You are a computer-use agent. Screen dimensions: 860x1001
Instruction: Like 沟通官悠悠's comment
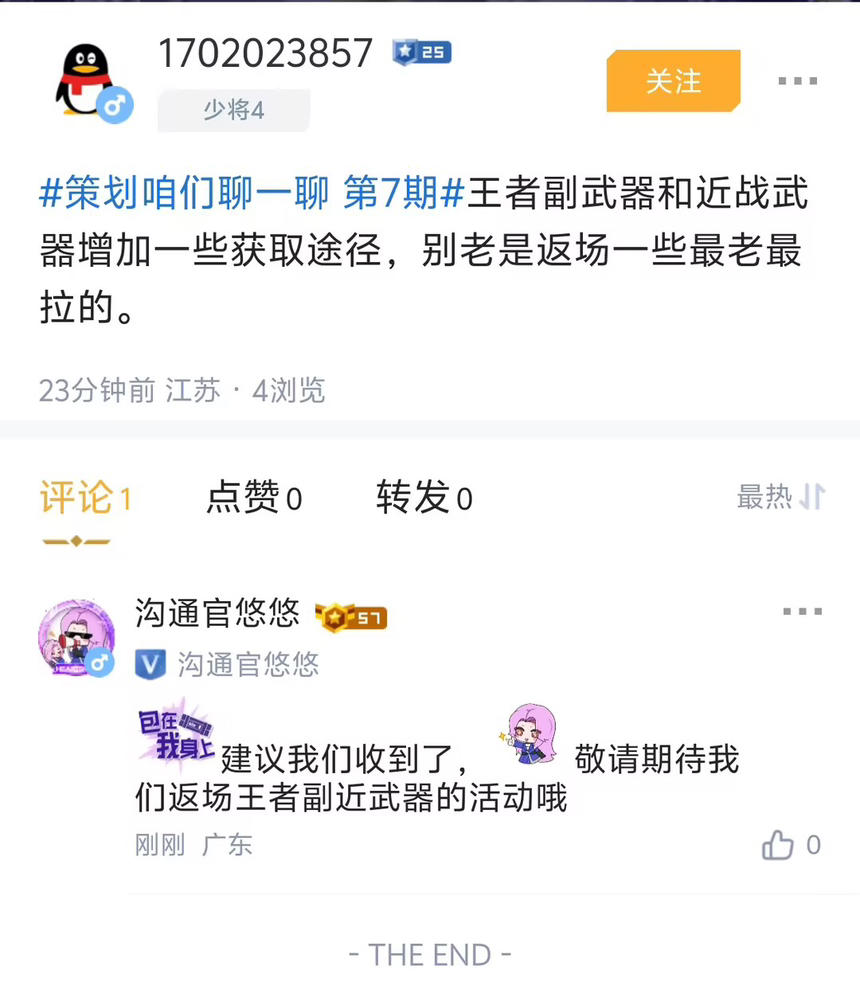coord(779,846)
